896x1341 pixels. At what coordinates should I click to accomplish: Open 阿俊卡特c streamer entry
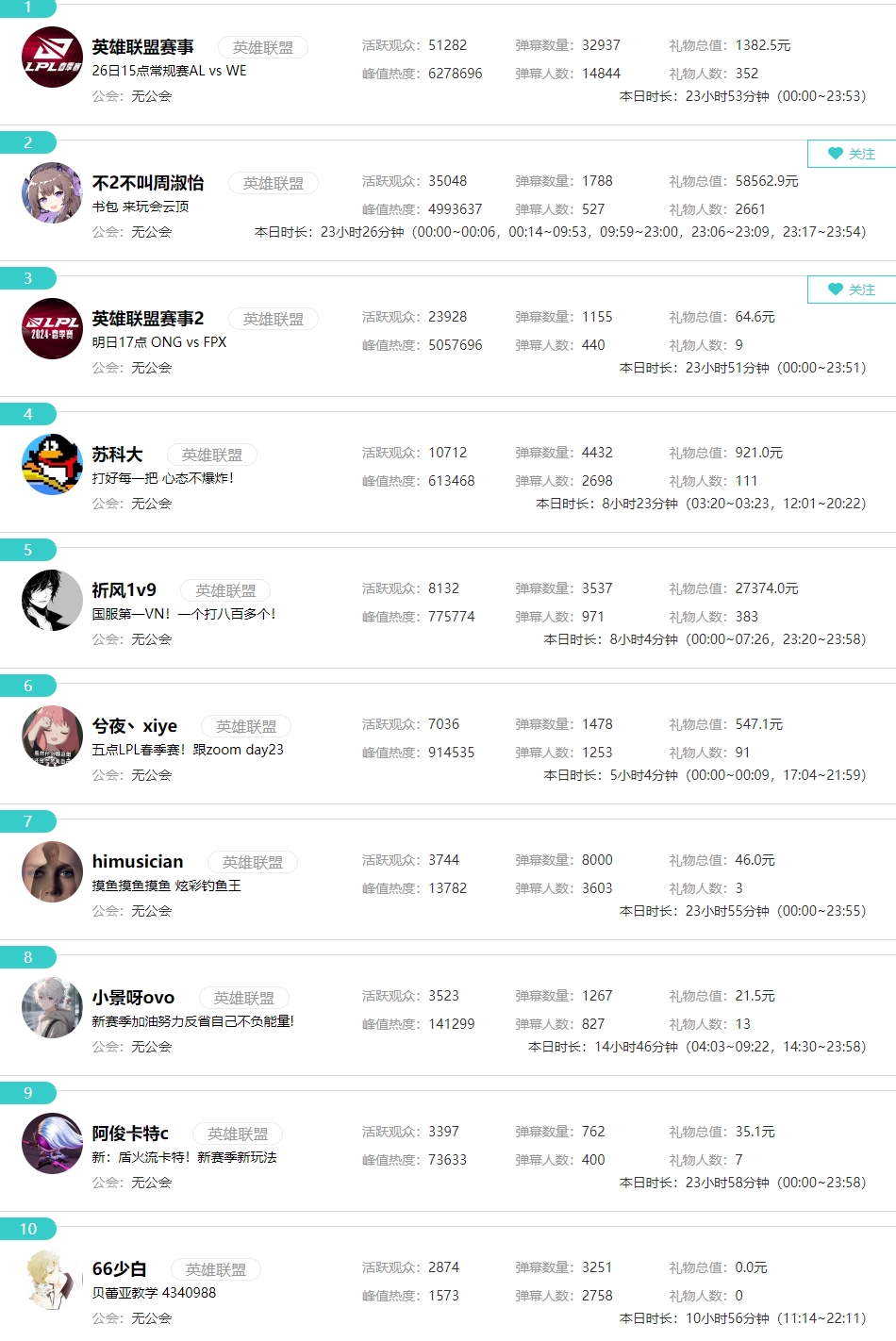point(130,1134)
